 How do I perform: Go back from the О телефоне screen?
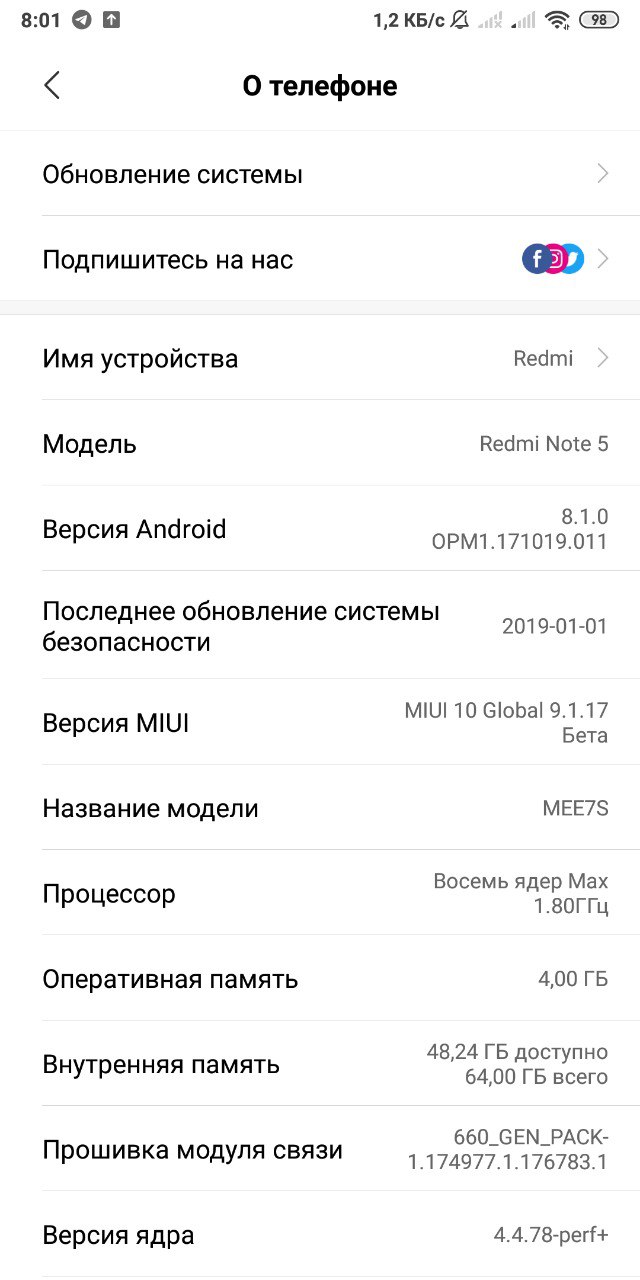tap(52, 86)
